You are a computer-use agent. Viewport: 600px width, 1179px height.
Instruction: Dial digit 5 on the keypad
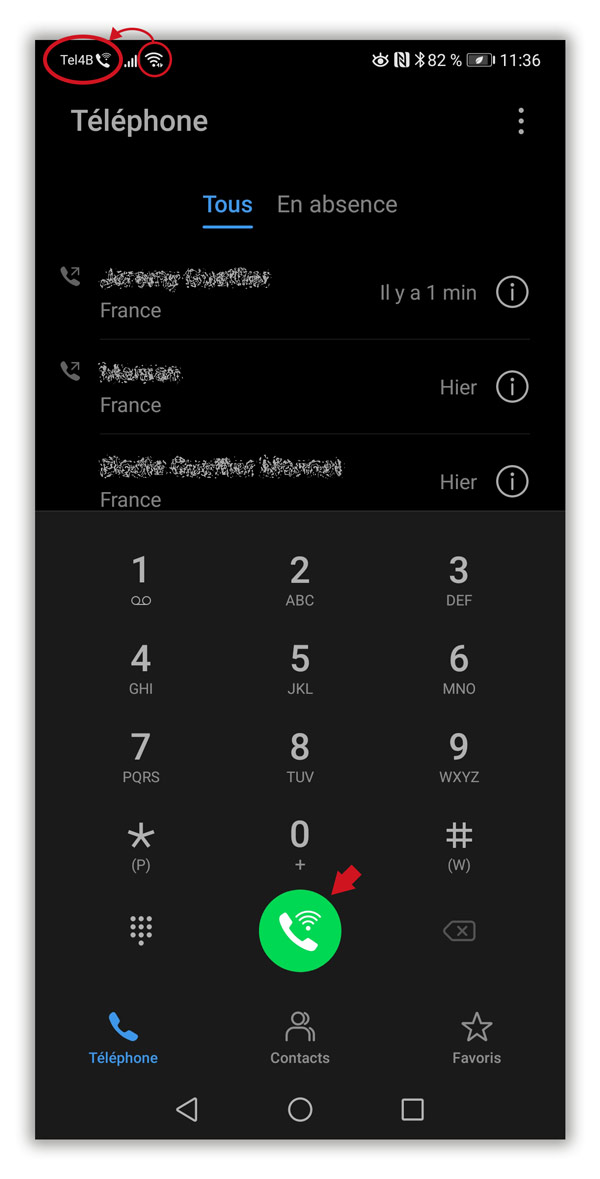click(x=299, y=668)
